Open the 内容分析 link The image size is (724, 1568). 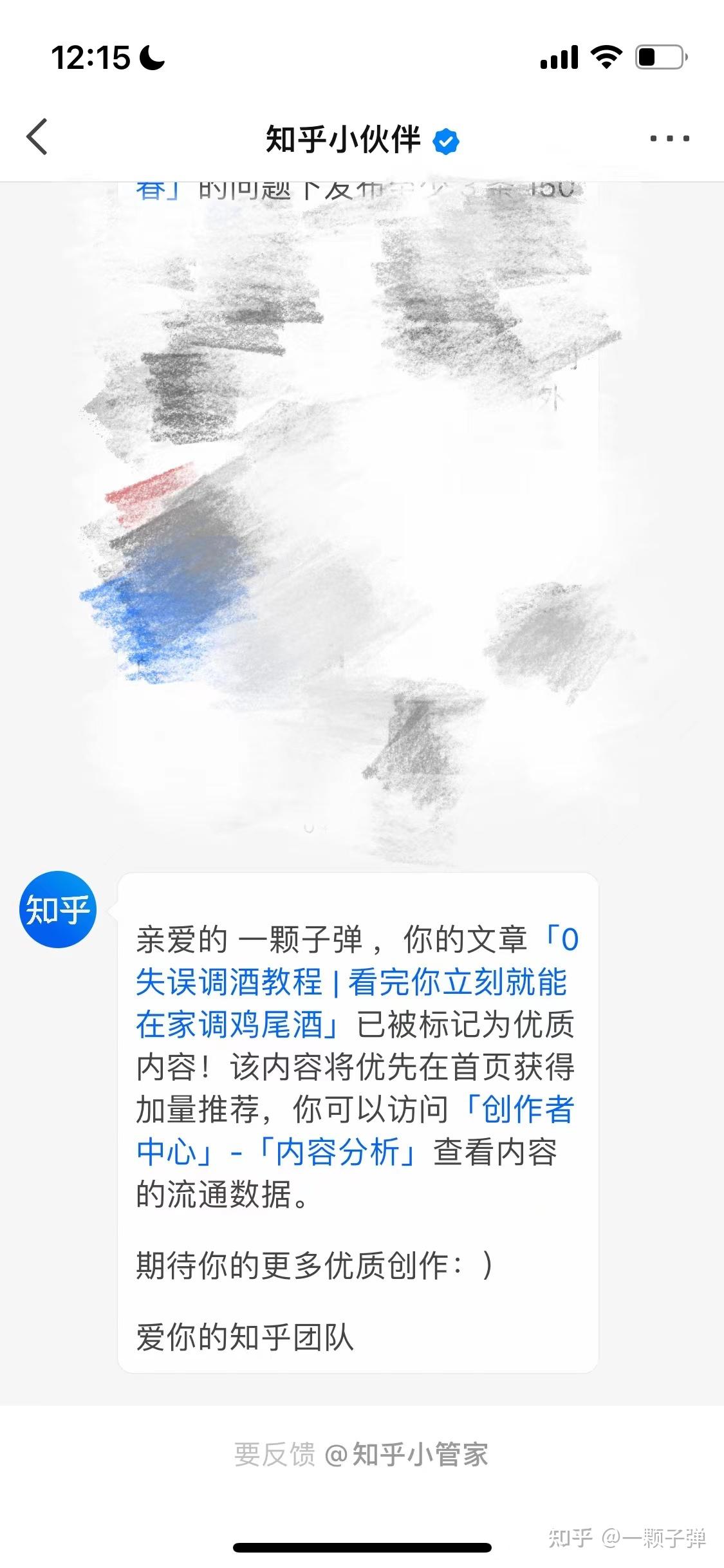(338, 1152)
